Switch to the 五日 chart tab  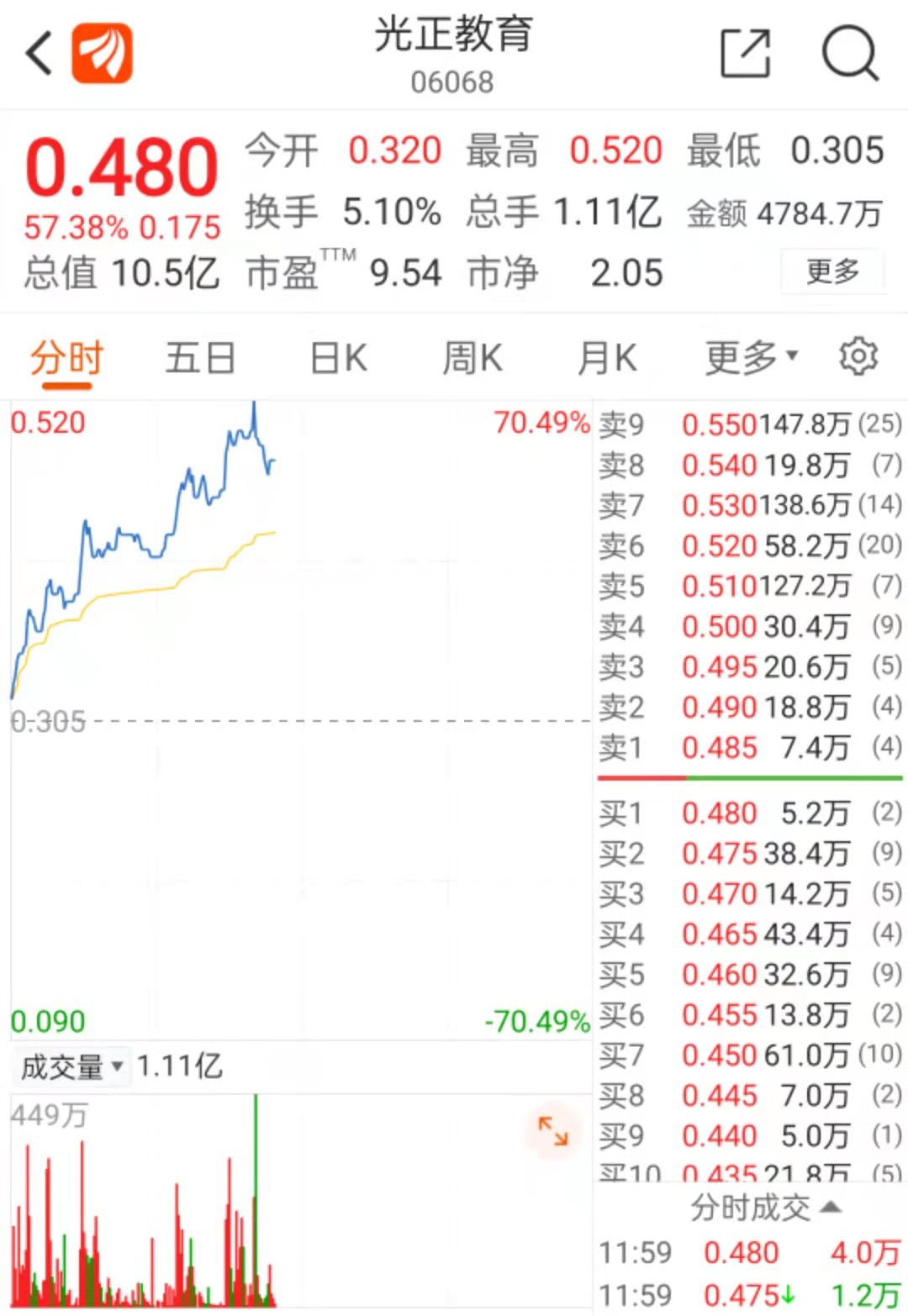(199, 356)
